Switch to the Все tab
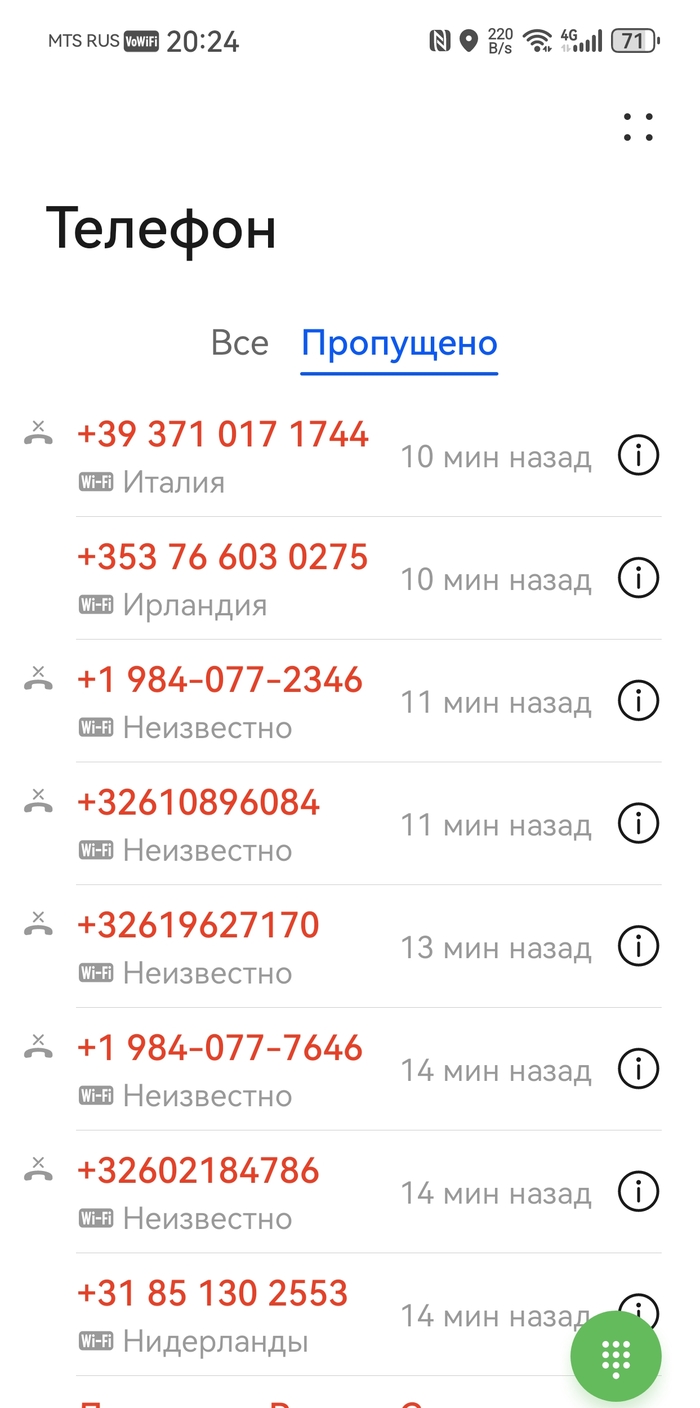 click(x=240, y=343)
